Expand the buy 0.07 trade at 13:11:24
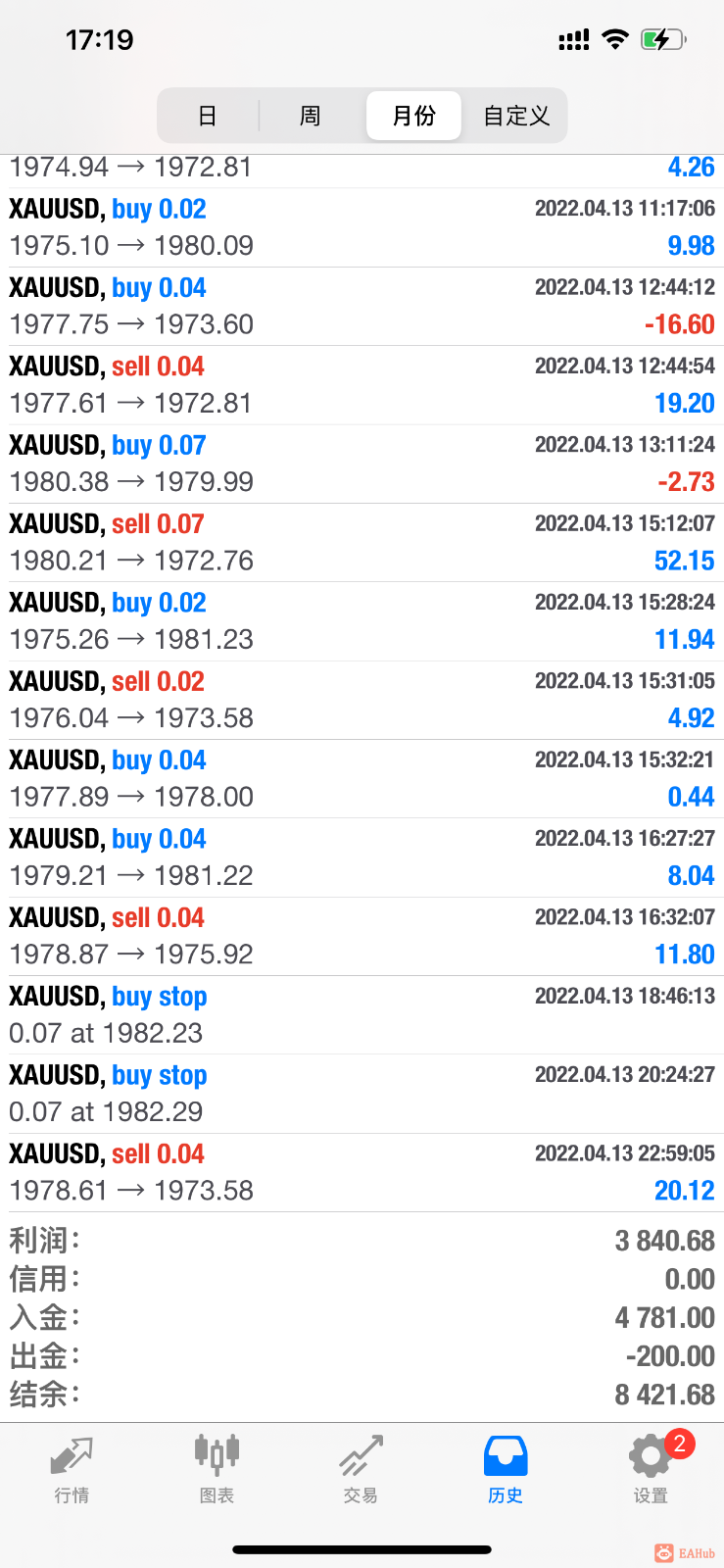 tap(362, 464)
